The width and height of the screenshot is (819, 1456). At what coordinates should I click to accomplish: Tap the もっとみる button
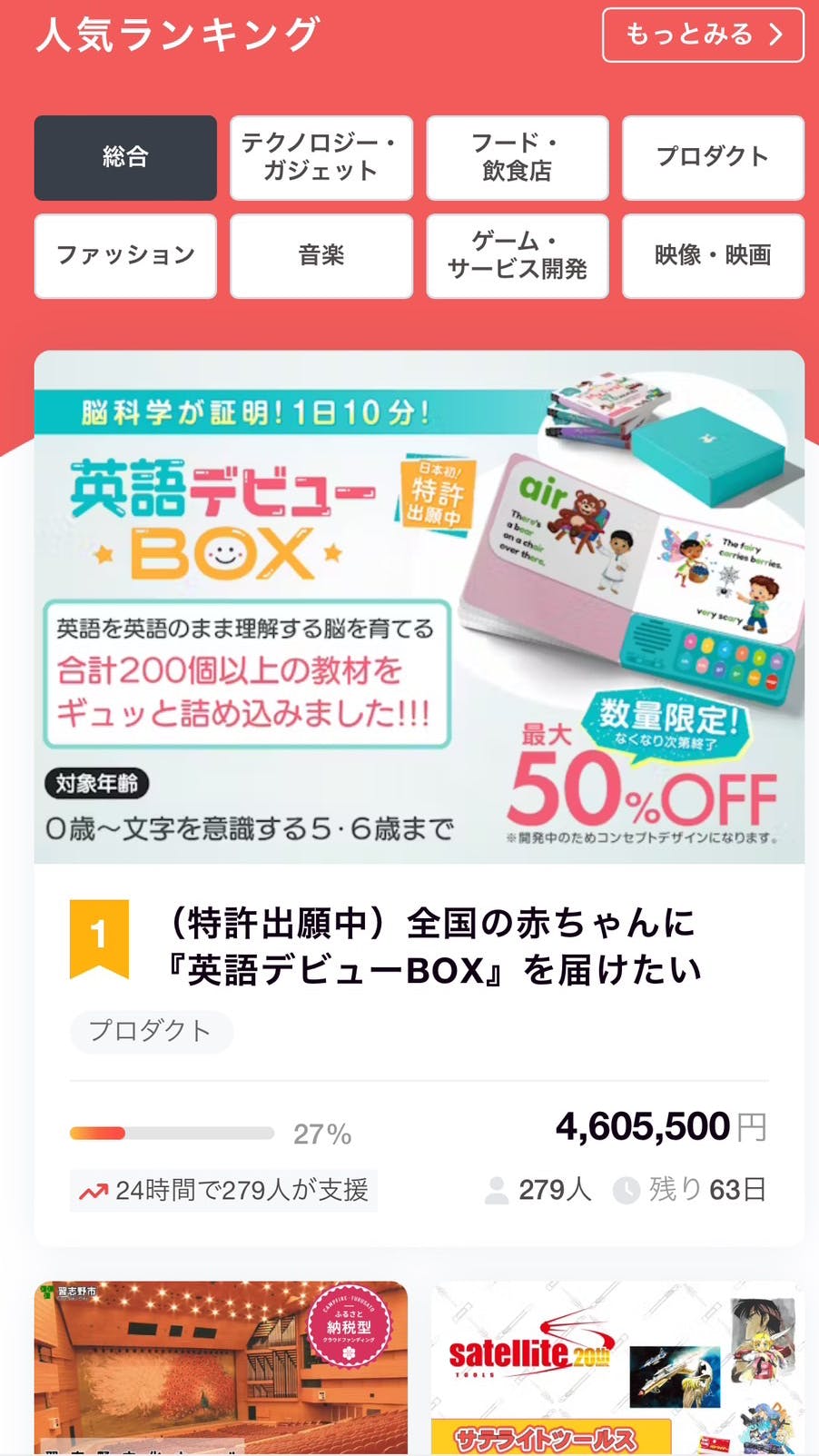[703, 35]
